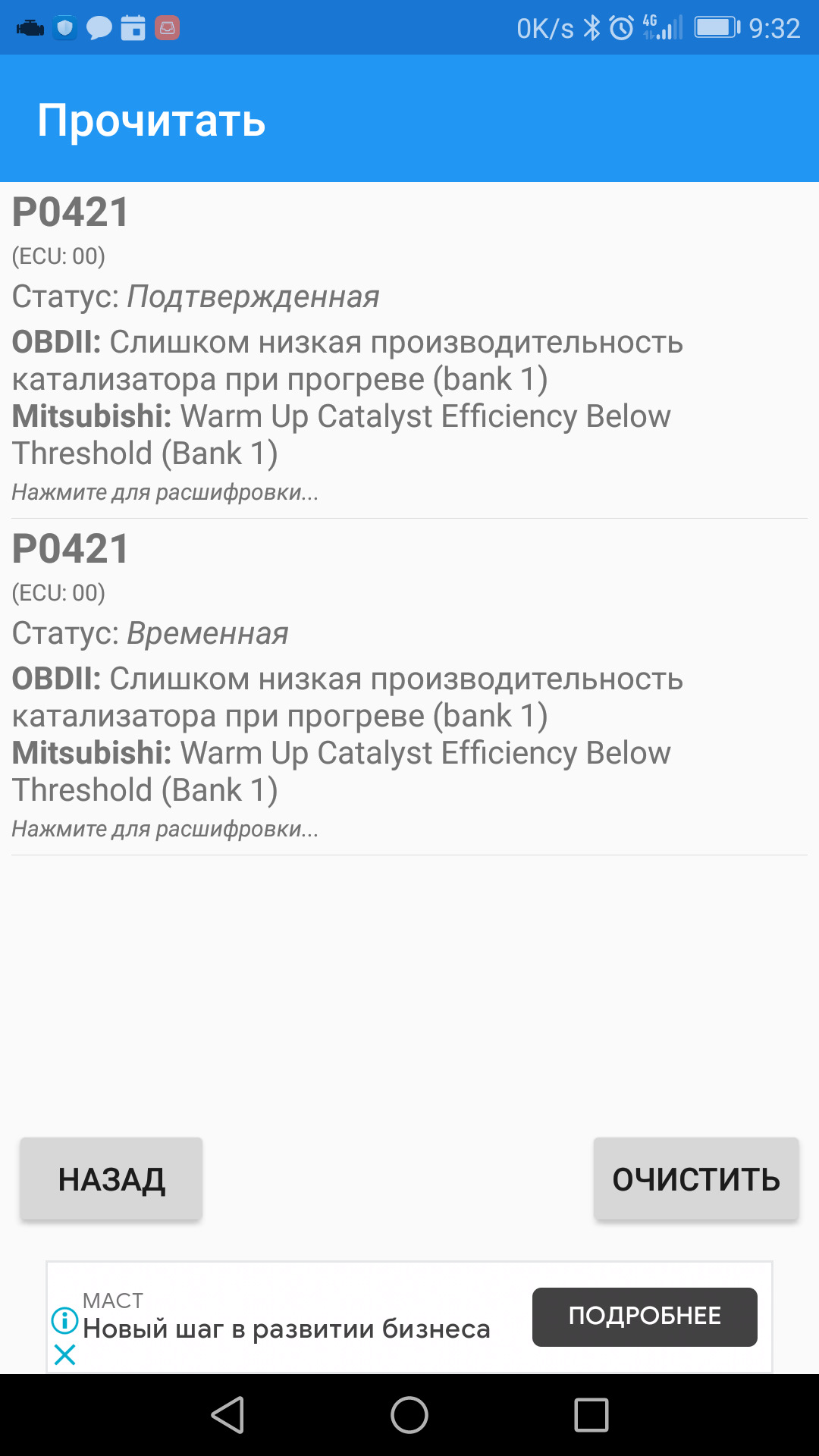Clear trouble codes with ОЧИСТИТЬ
The height and width of the screenshot is (1456, 819).
click(695, 1179)
